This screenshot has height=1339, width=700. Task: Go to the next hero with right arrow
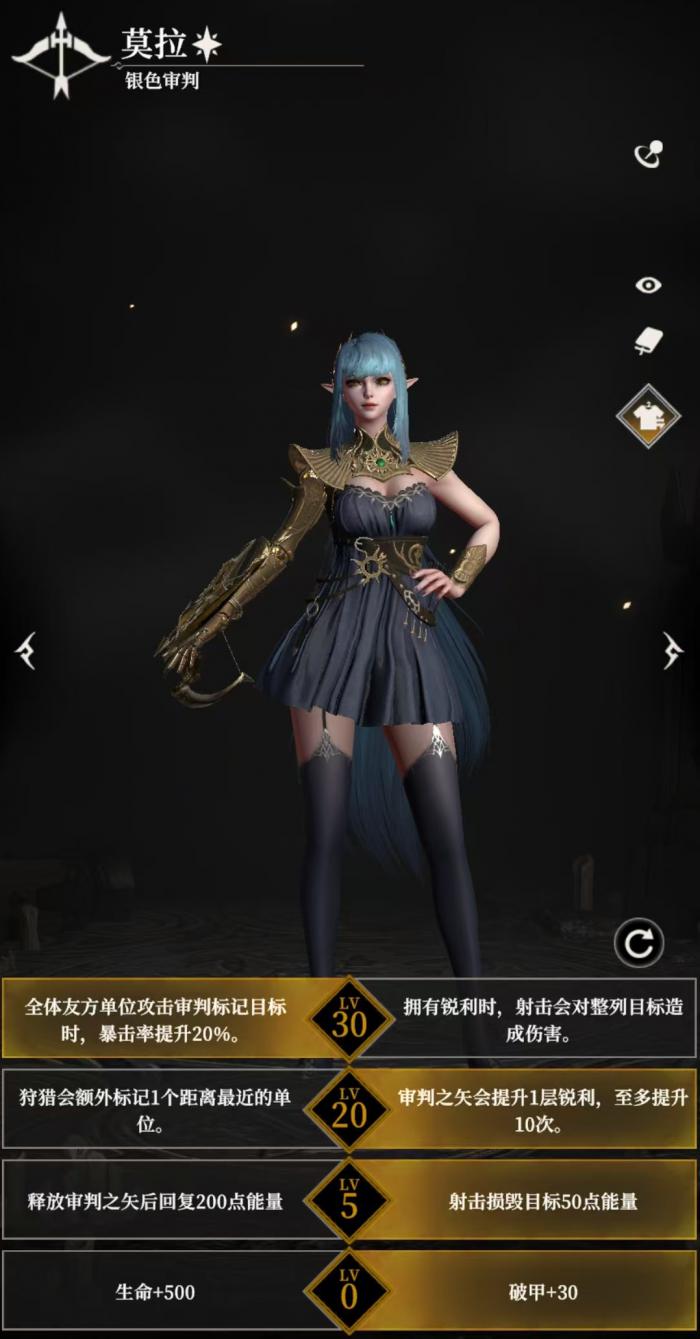click(673, 650)
